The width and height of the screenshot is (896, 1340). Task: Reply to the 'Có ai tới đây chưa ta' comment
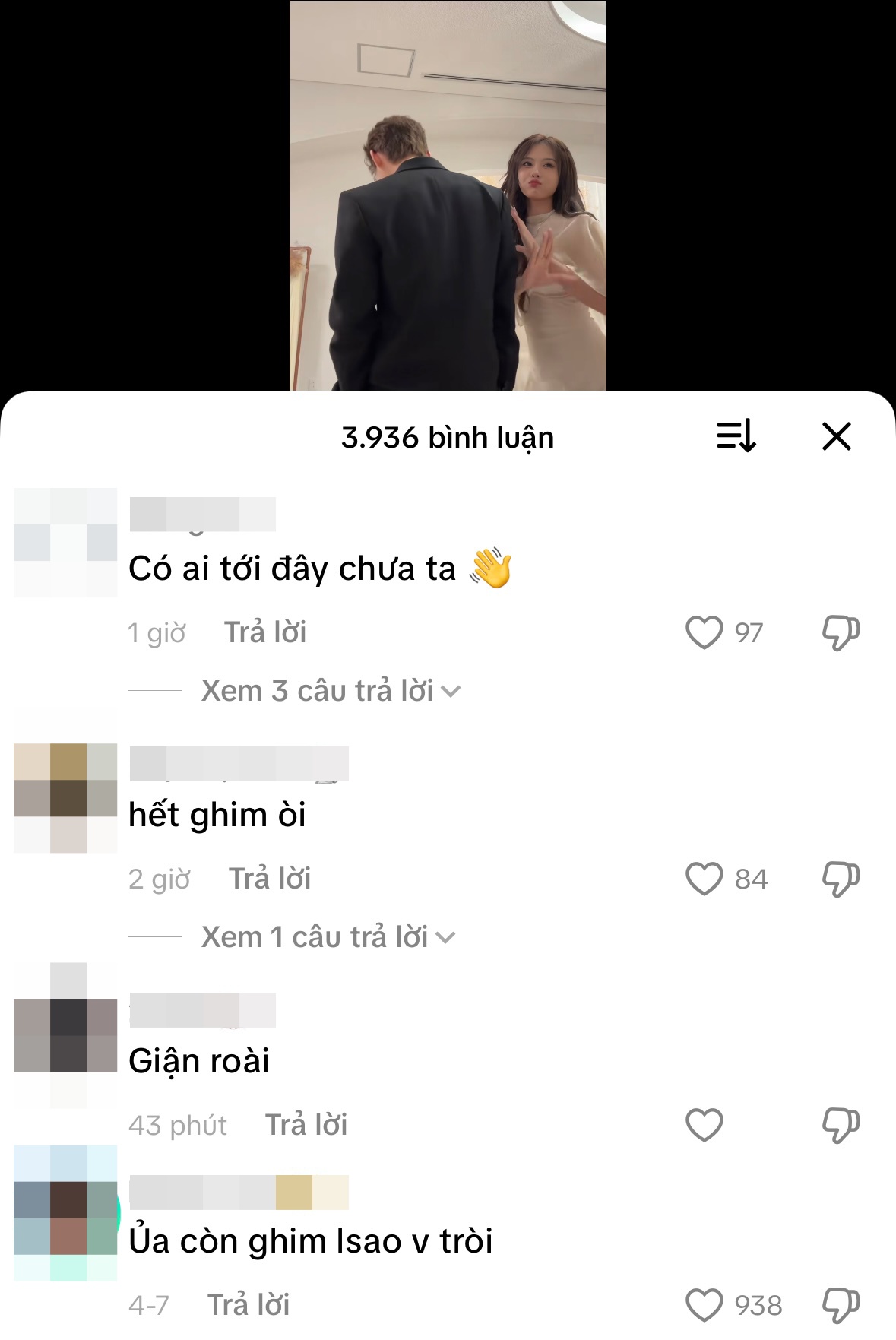tap(264, 632)
